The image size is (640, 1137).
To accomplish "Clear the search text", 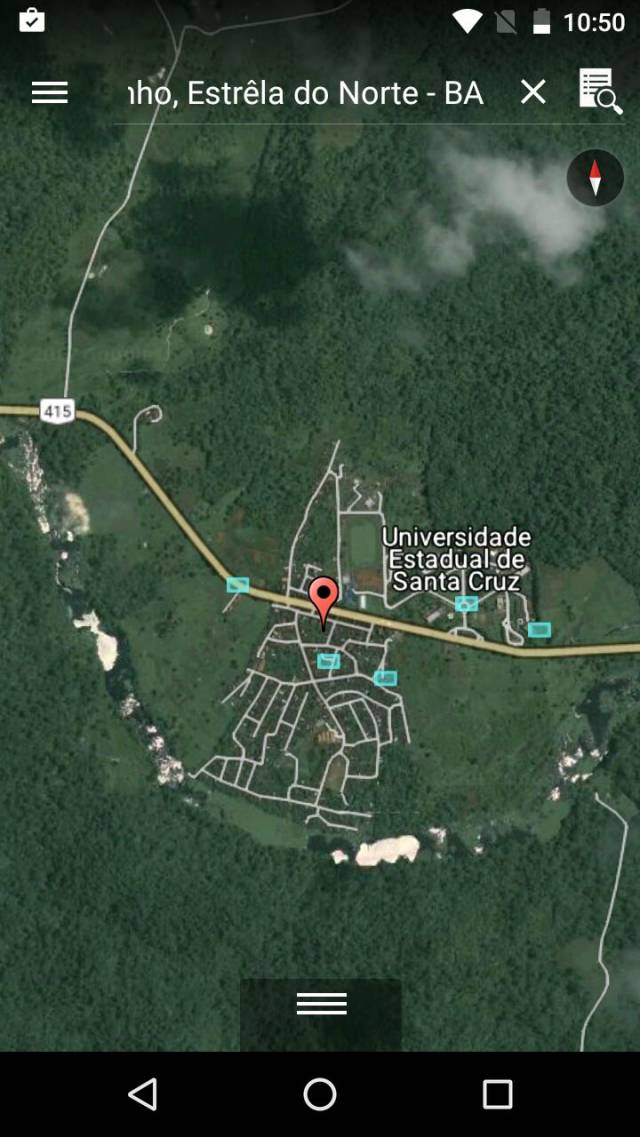I will click(533, 93).
